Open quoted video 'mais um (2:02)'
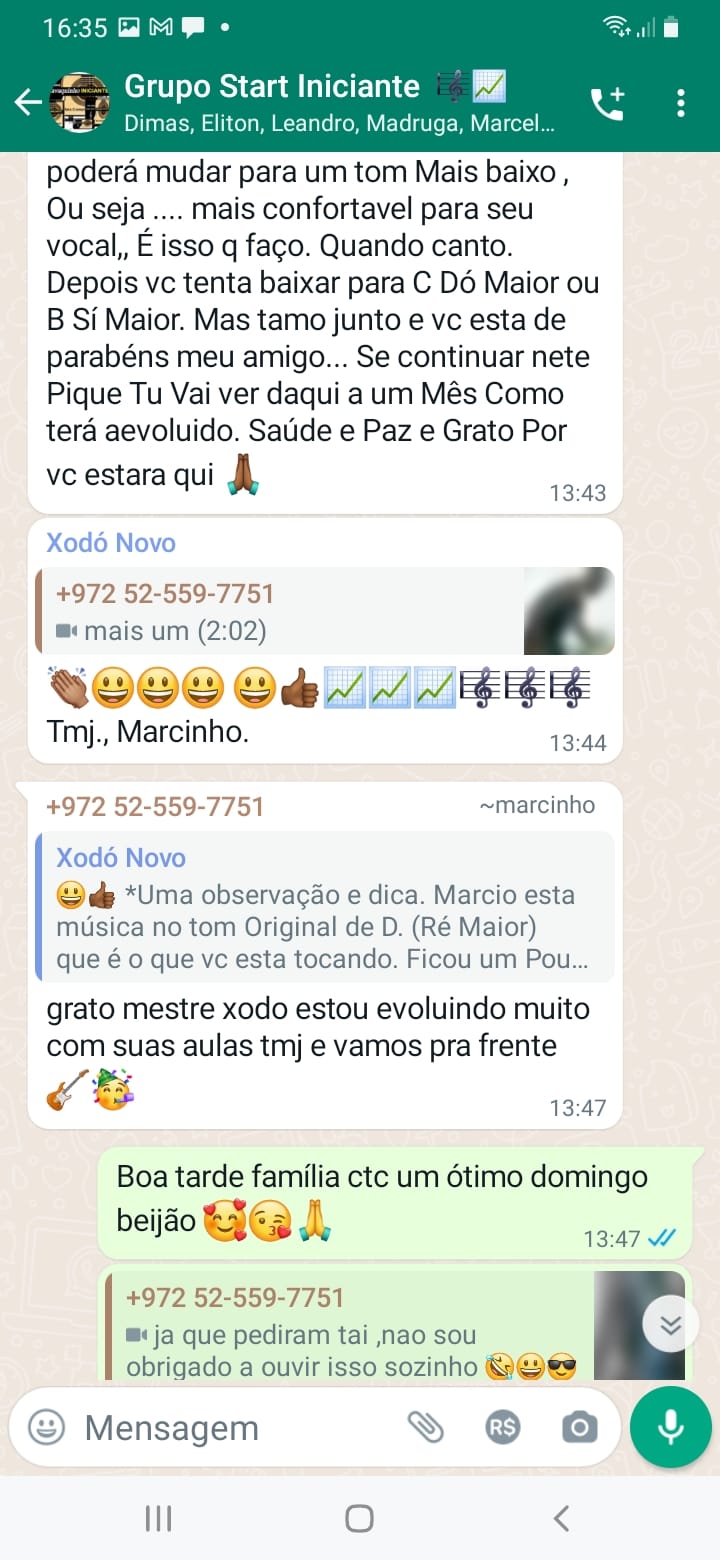720x1560 pixels. point(325,612)
